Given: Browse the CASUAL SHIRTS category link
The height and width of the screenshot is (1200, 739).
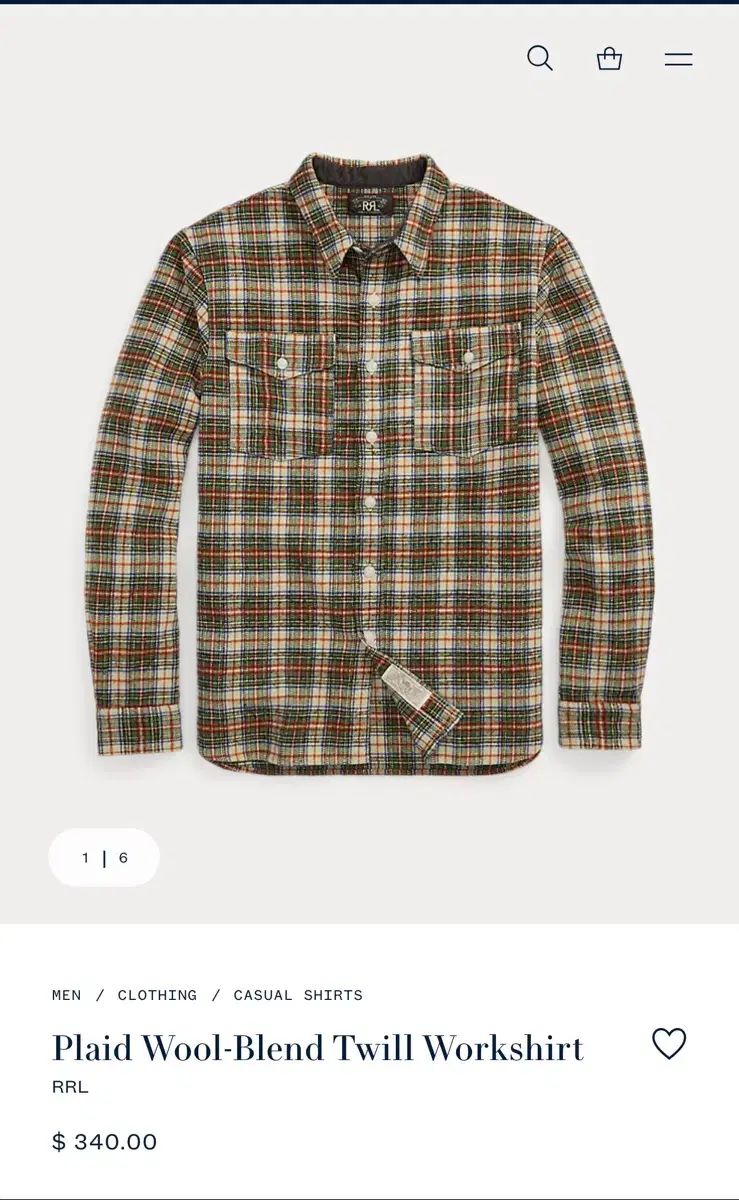Looking at the screenshot, I should click(x=297, y=995).
